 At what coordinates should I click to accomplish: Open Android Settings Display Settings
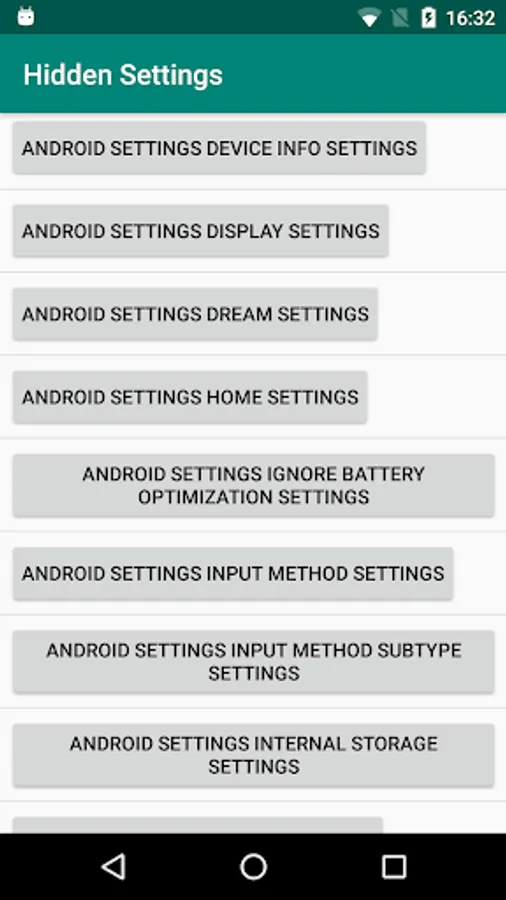point(201,231)
